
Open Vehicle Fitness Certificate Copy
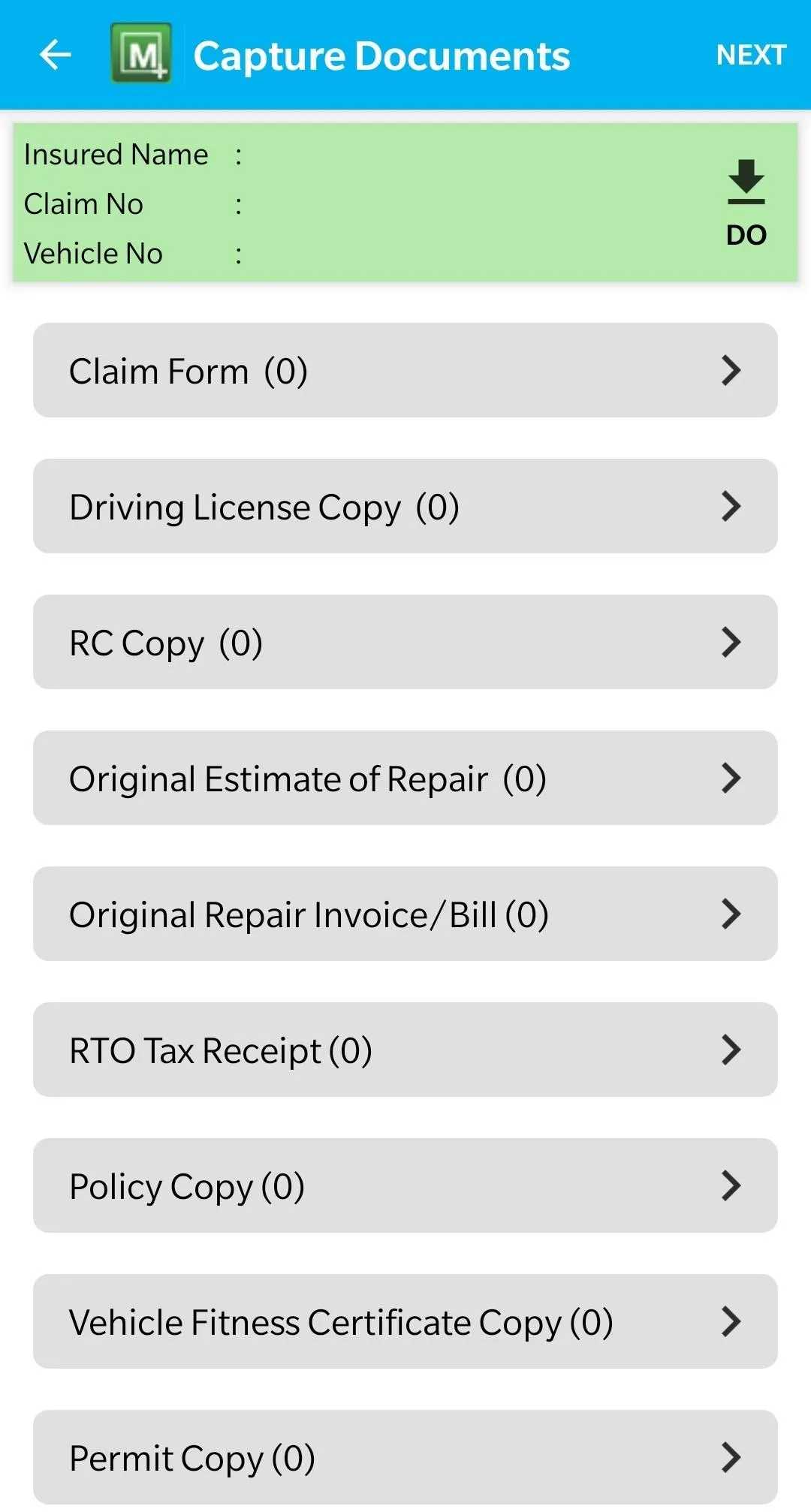[x=405, y=1321]
